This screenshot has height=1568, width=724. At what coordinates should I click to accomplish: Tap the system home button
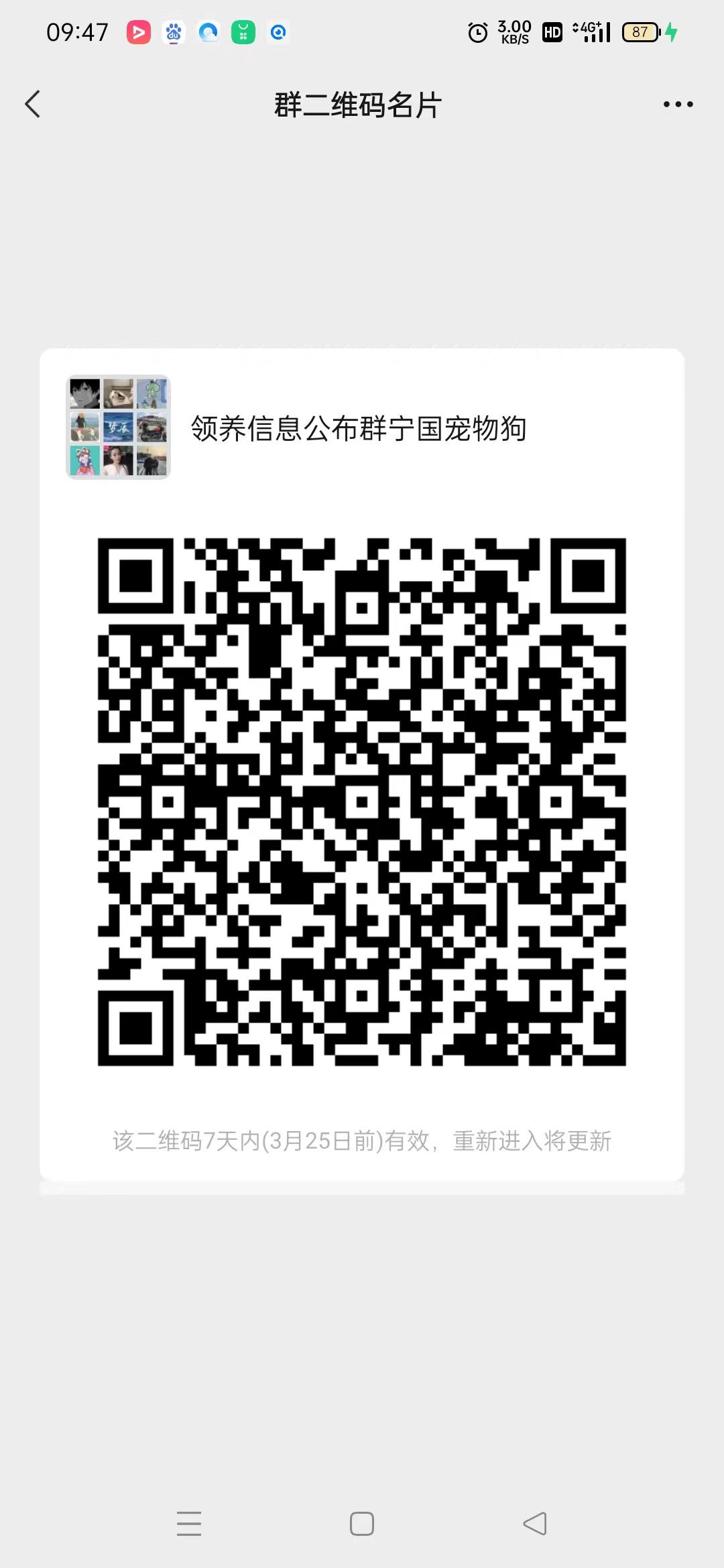click(x=362, y=1523)
